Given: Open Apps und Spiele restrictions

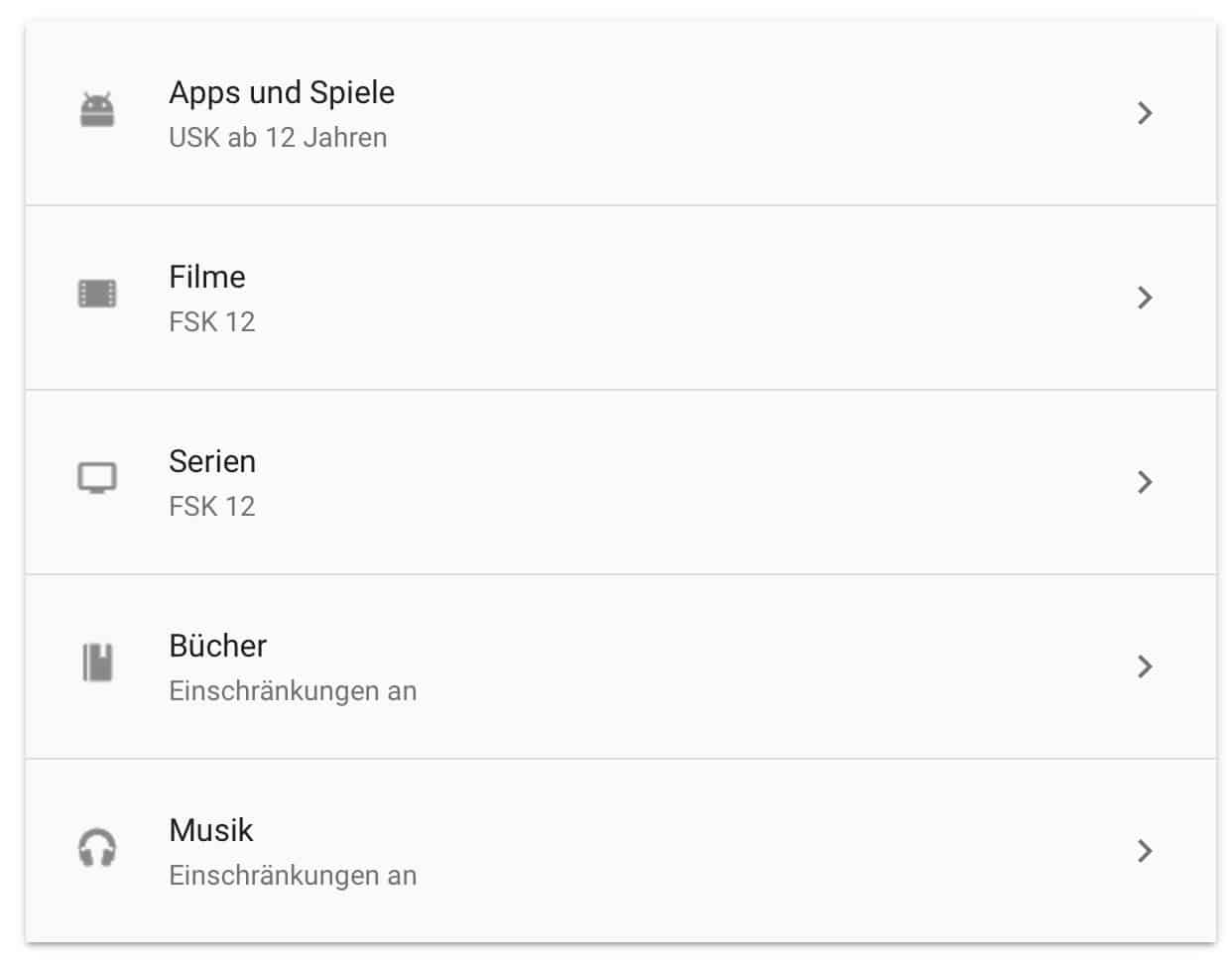Looking at the screenshot, I should pyautogui.click(x=619, y=113).
